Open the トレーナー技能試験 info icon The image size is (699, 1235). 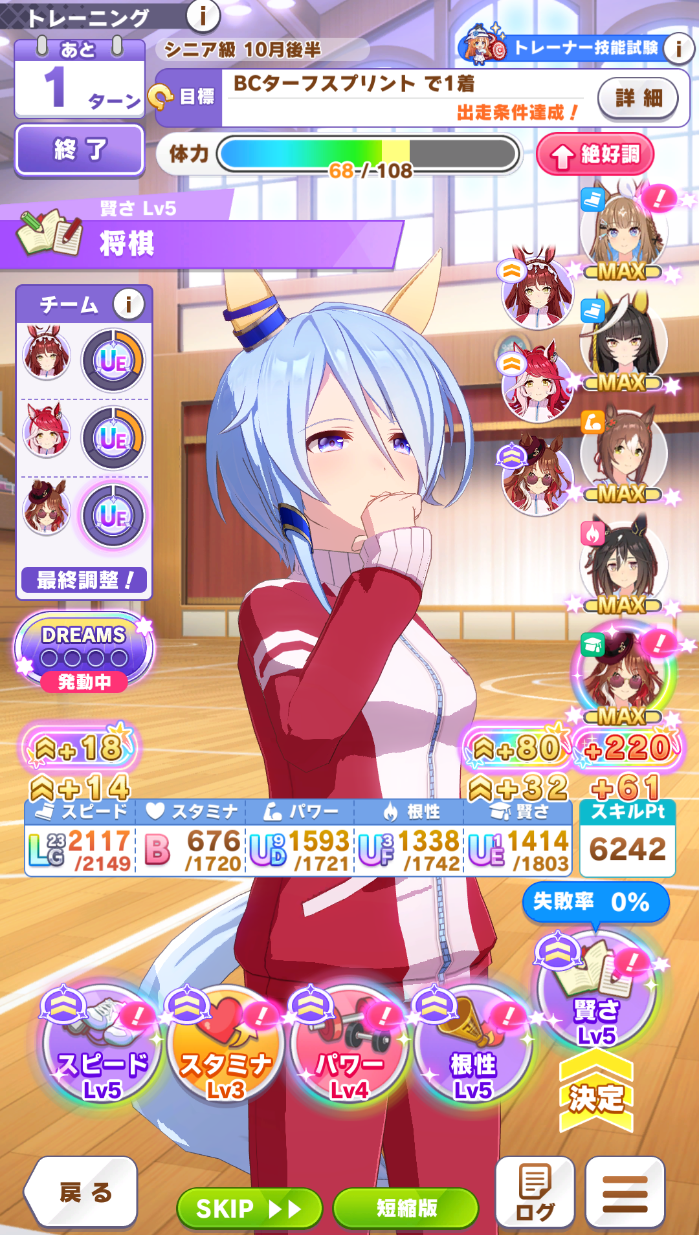681,47
